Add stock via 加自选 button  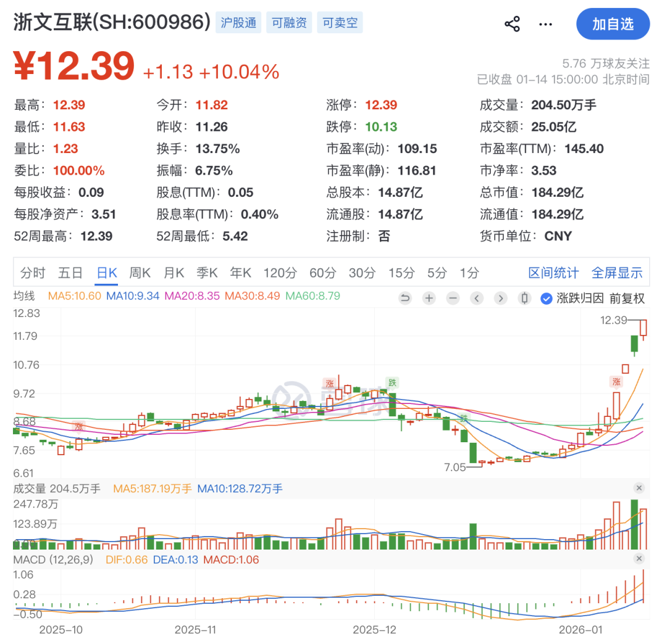tap(612, 24)
